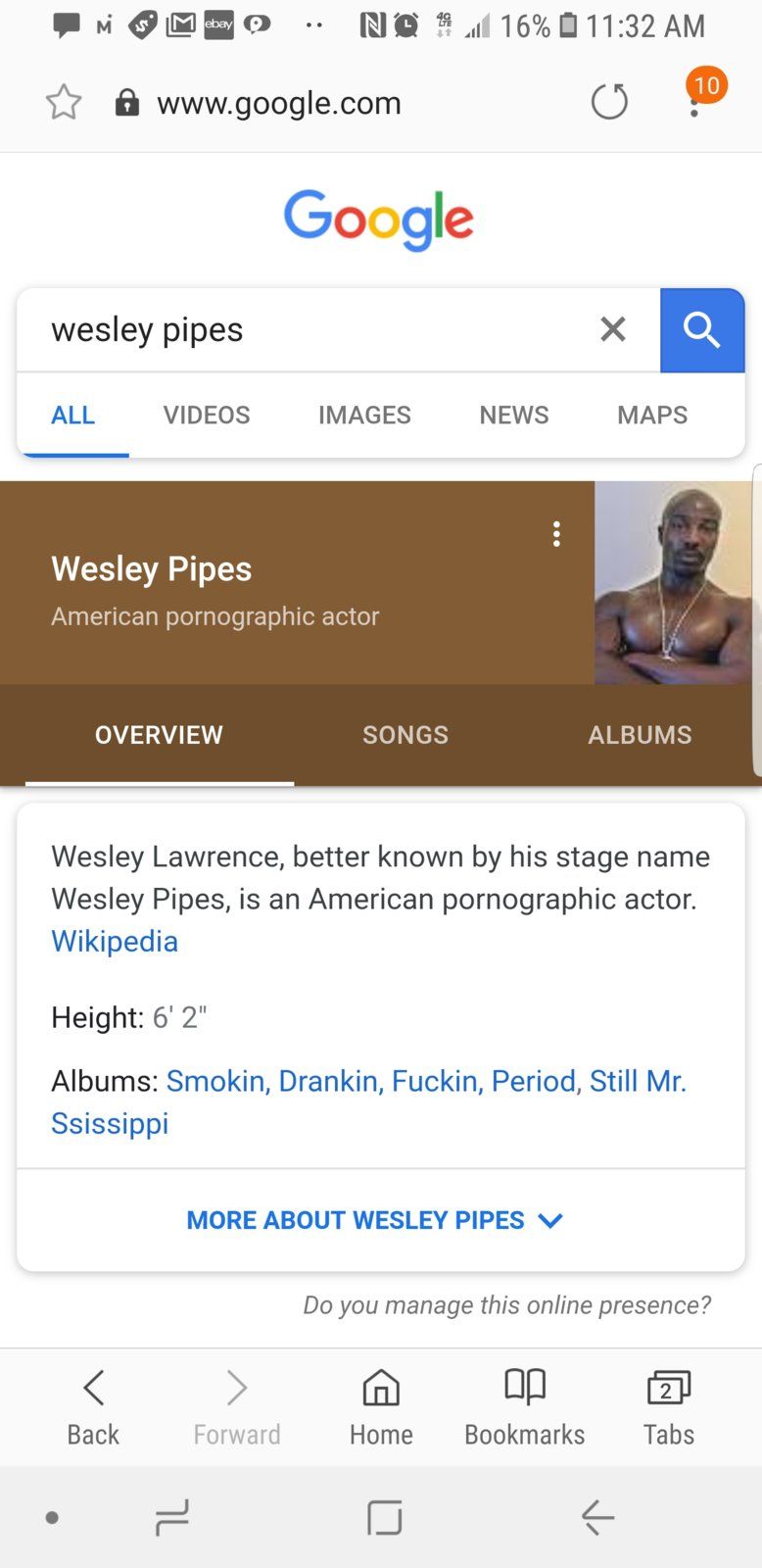Viewport: 762px width, 1568px height.
Task: Open 'Do you manage this online presence?'
Action: (506, 1305)
